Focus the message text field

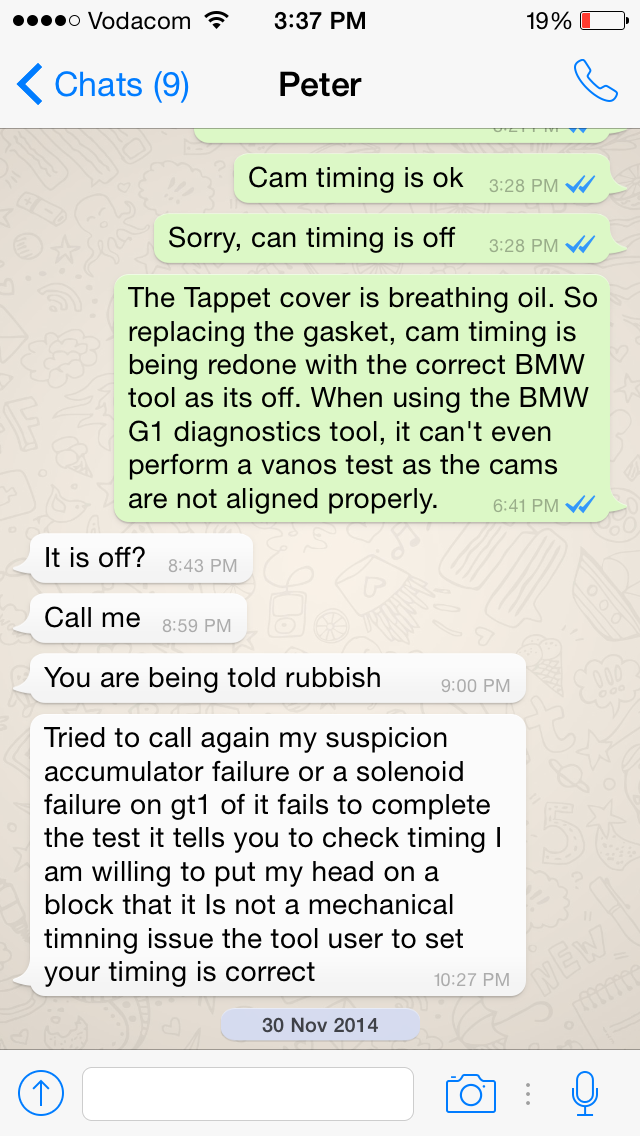tap(247, 1093)
